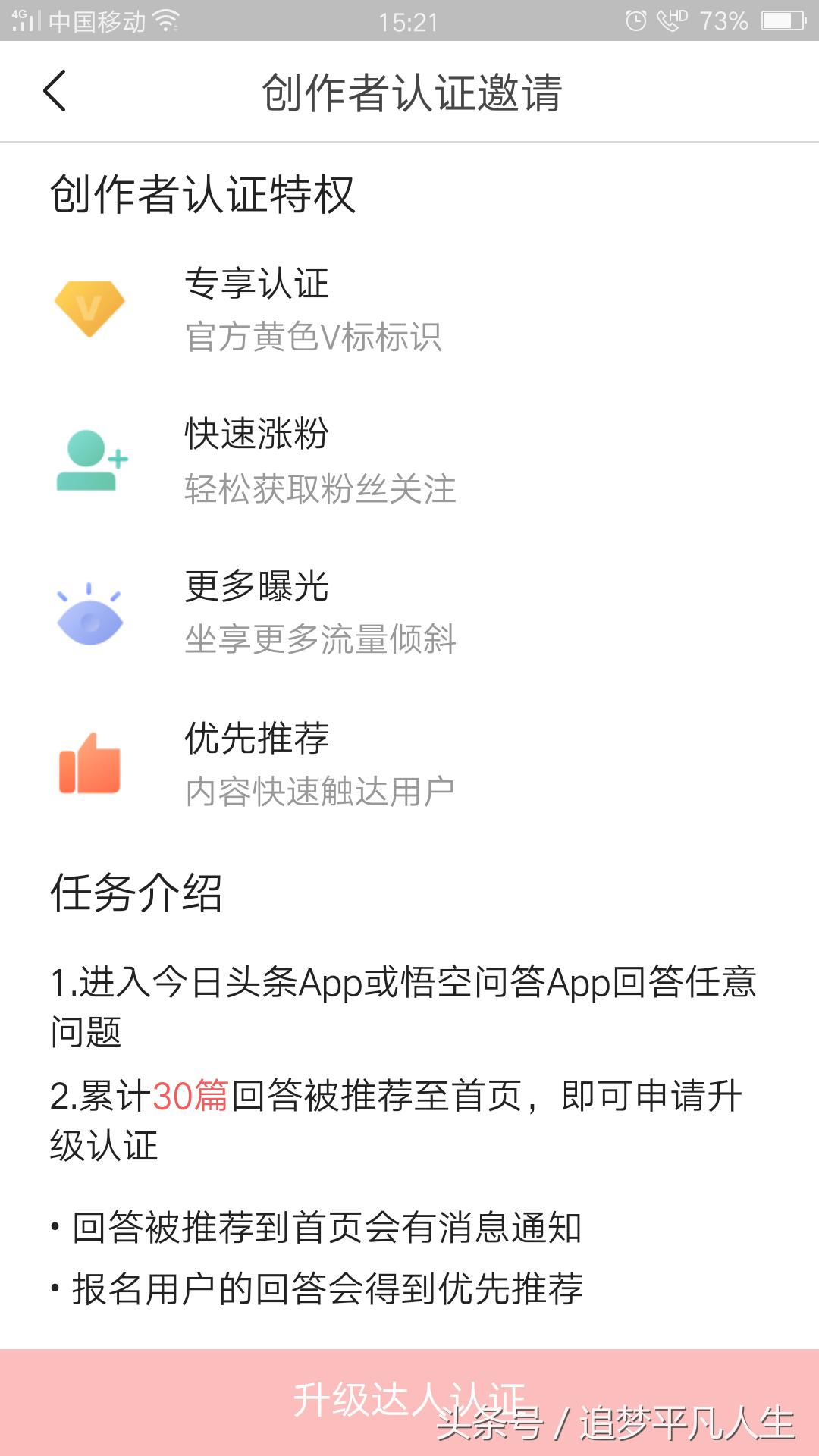Select the 优先推荐 privilege entry
Viewport: 819px width, 1456px height.
coord(256,741)
